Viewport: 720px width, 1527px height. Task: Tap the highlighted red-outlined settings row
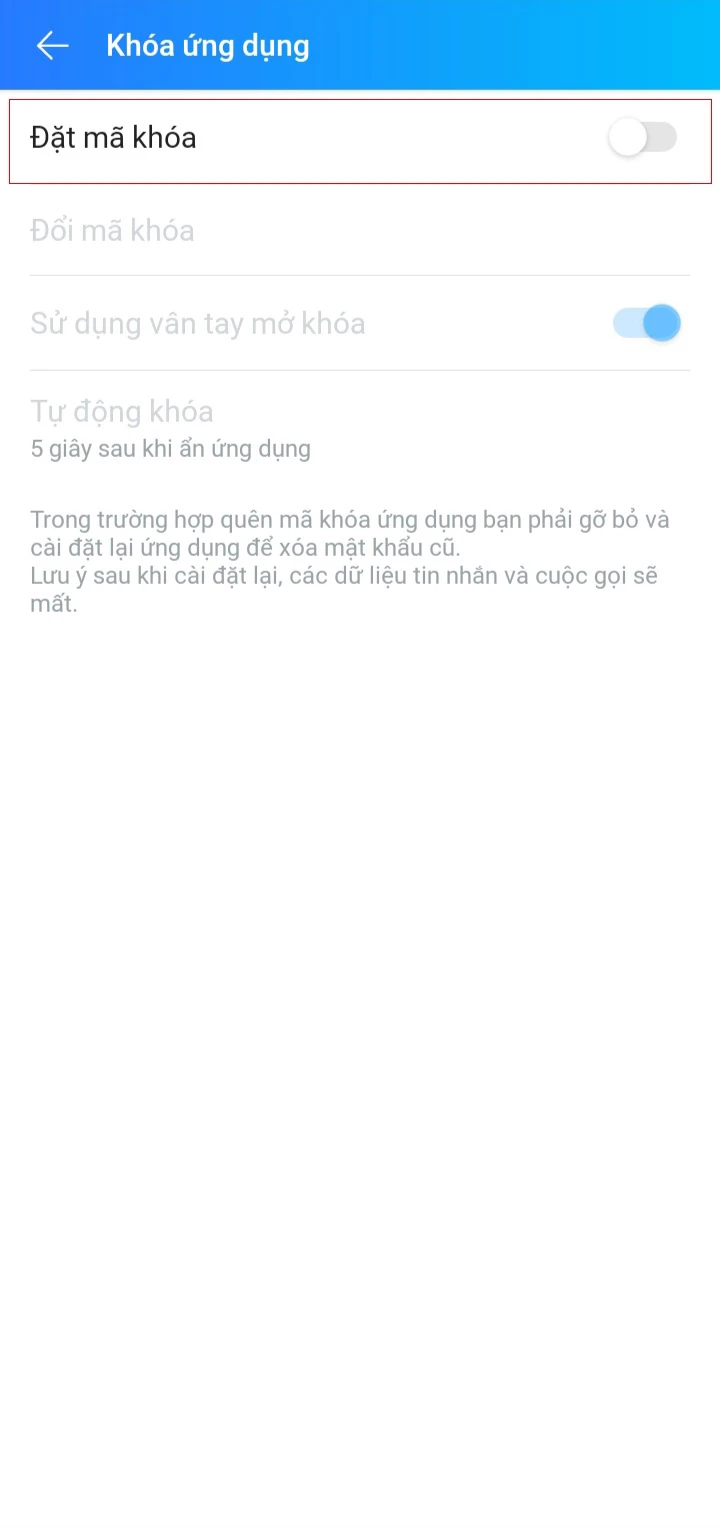[x=360, y=140]
